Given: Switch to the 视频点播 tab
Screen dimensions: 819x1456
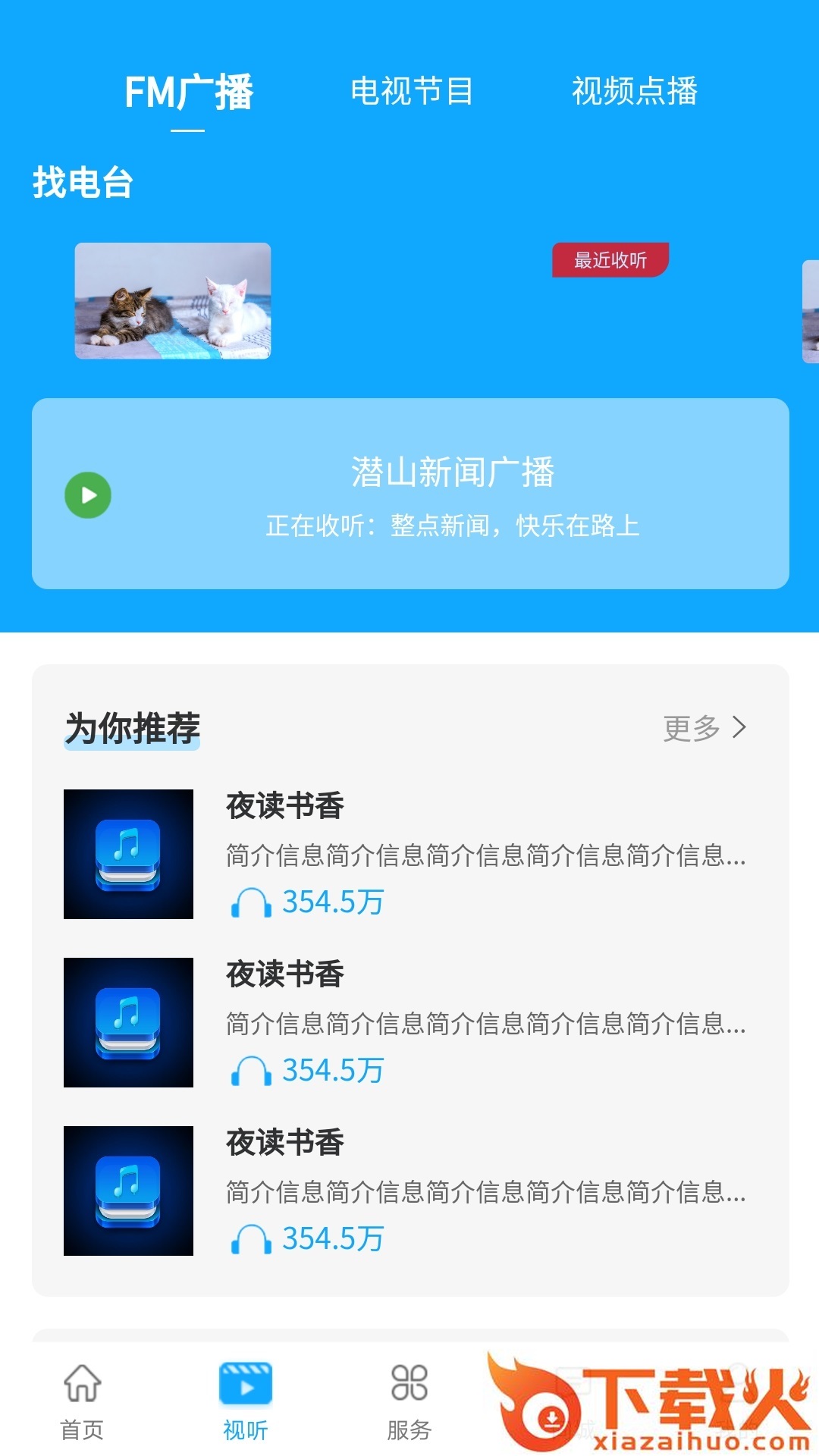Looking at the screenshot, I should pos(634,92).
